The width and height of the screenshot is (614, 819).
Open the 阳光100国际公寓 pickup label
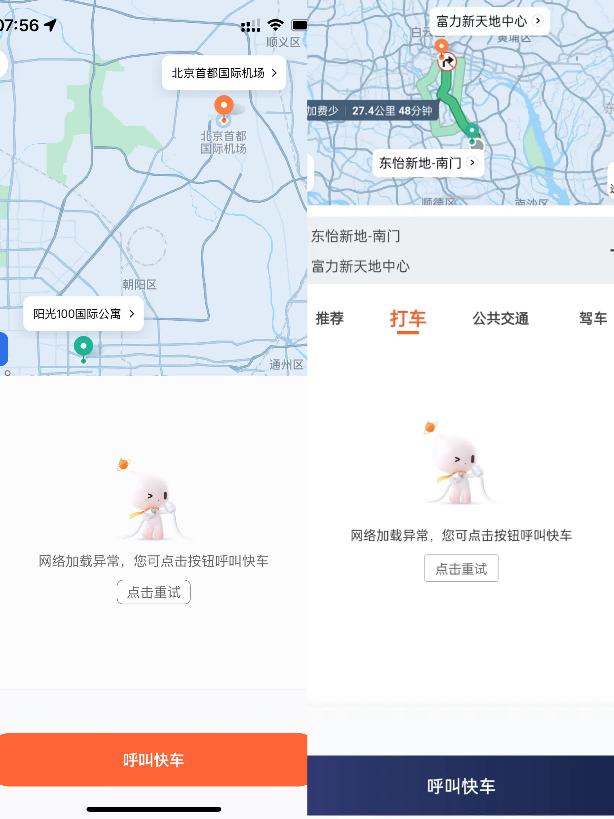[83, 314]
